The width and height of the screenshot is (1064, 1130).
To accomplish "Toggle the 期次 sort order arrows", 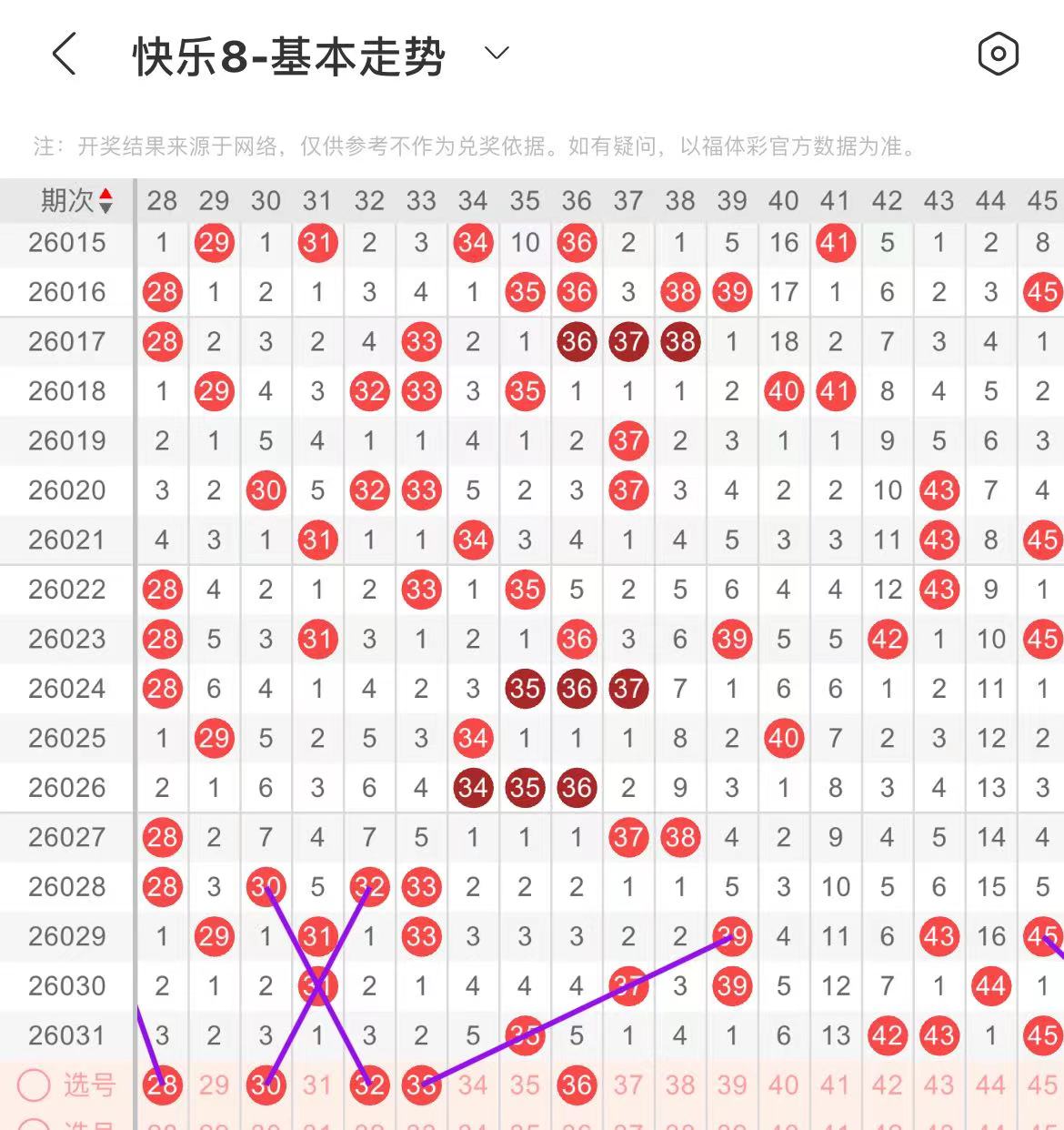I will point(105,200).
